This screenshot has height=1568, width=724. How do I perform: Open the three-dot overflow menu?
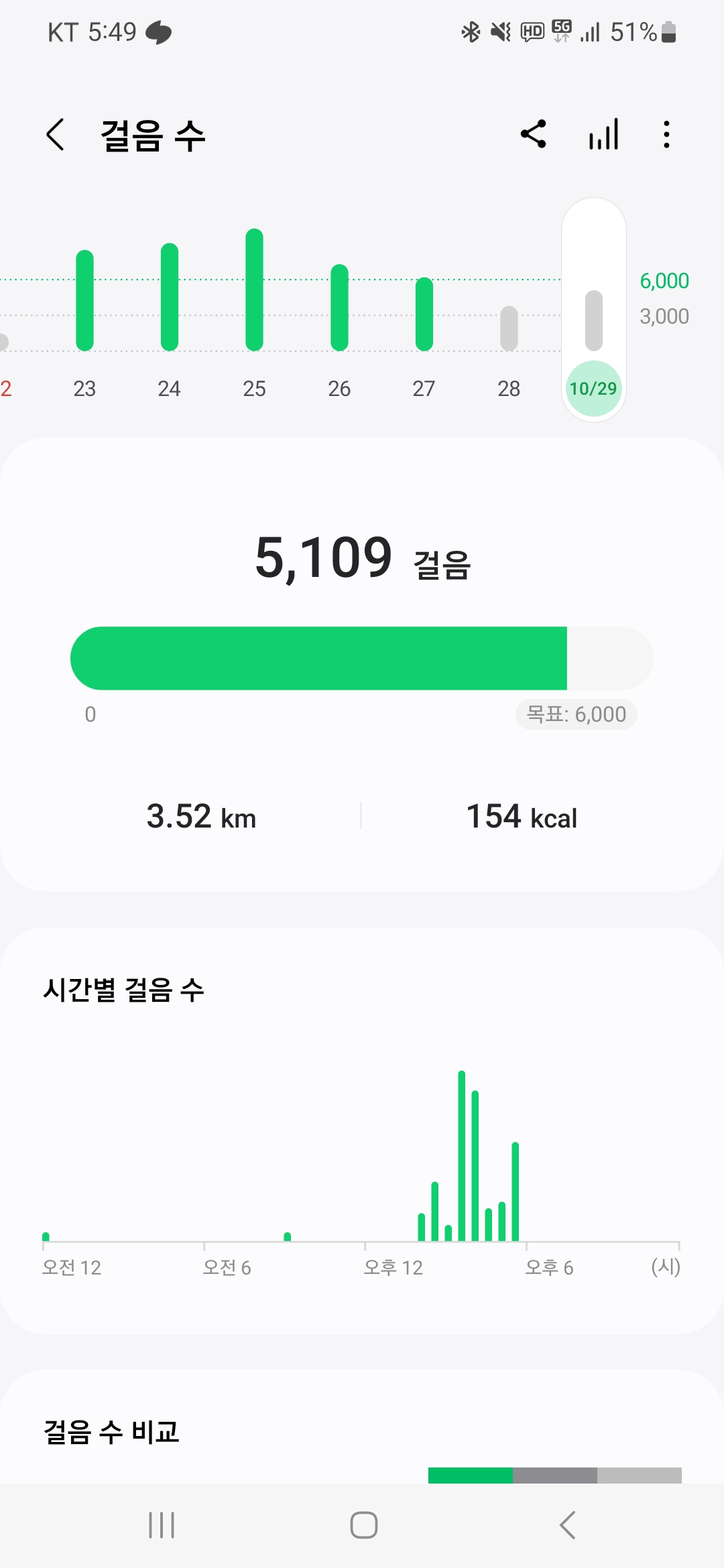[666, 134]
